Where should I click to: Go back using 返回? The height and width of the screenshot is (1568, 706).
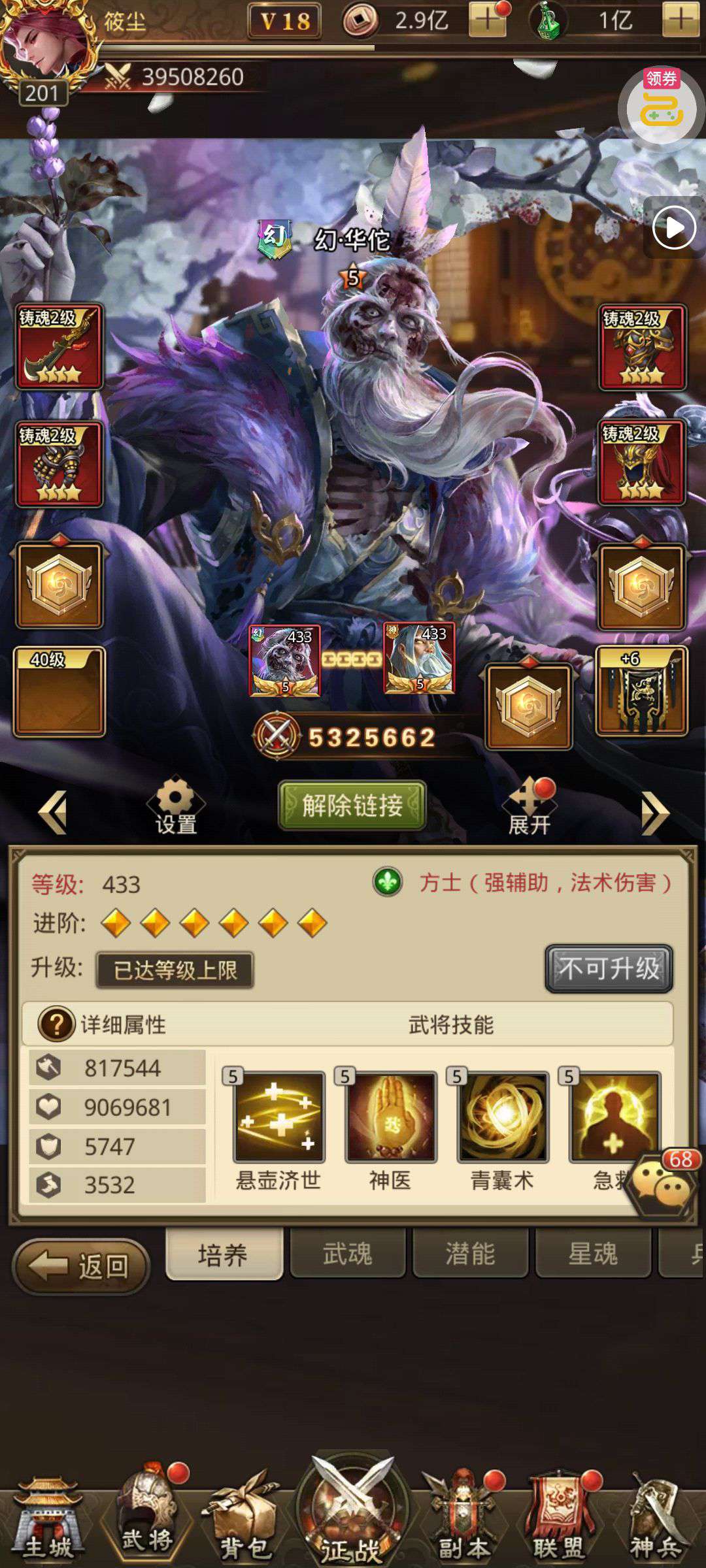tap(82, 1266)
